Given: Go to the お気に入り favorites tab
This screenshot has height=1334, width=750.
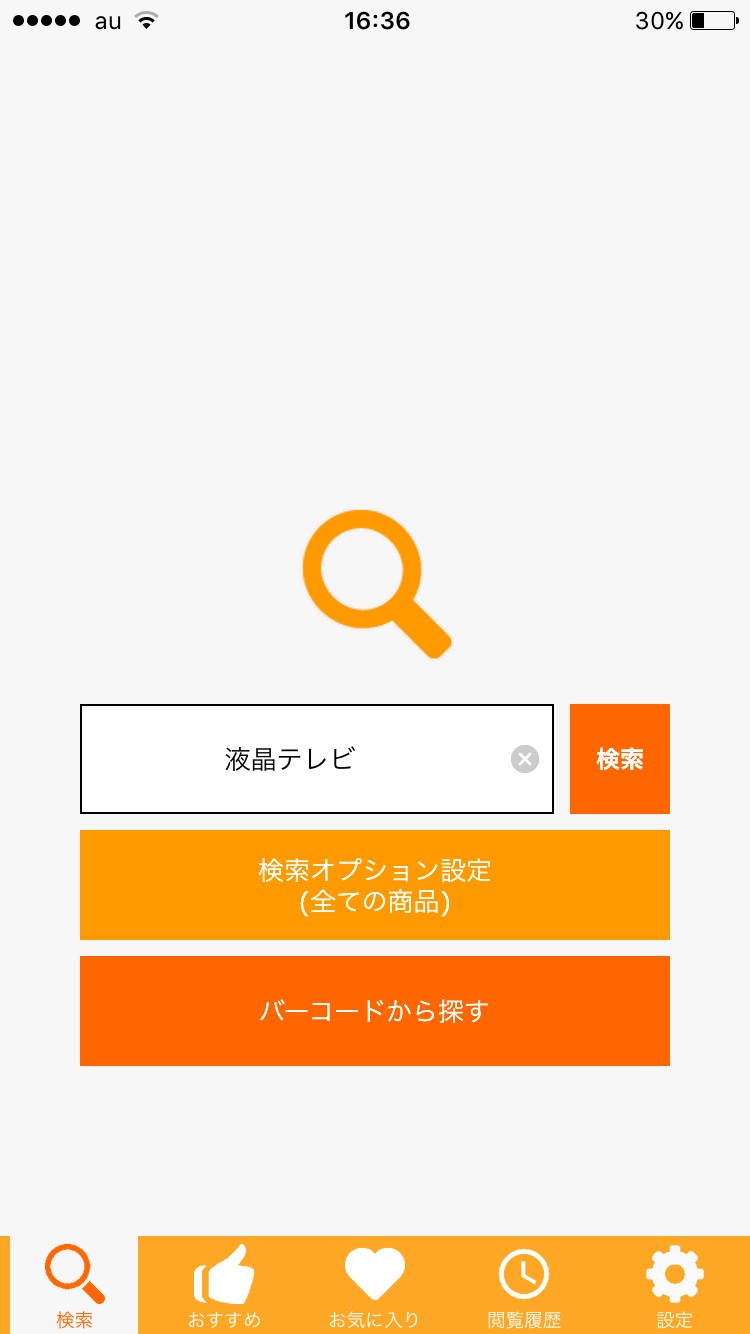Looking at the screenshot, I should coord(374,1286).
